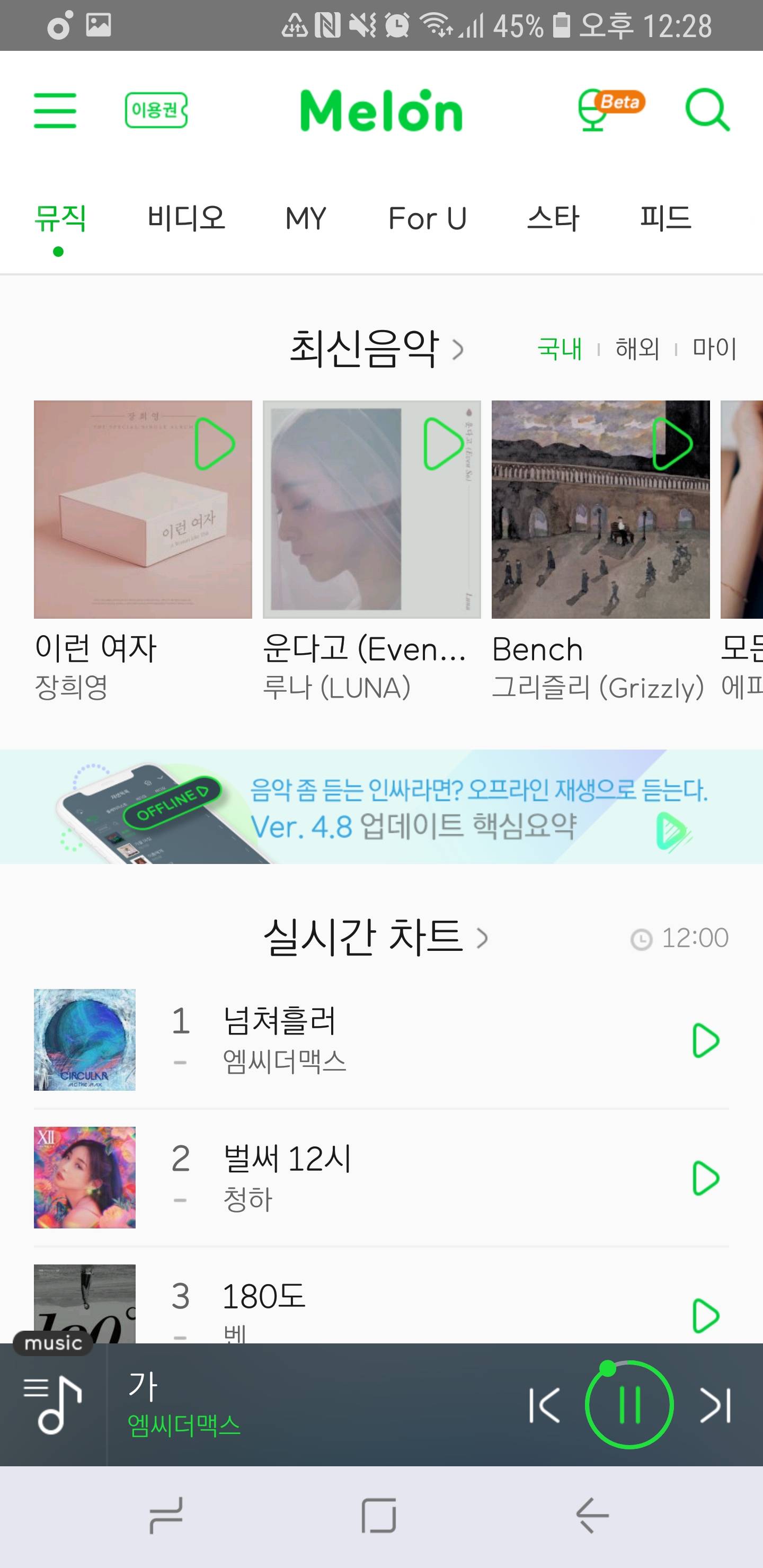The width and height of the screenshot is (763, 1568).
Task: Select the 마이 filter for new music
Action: [714, 349]
